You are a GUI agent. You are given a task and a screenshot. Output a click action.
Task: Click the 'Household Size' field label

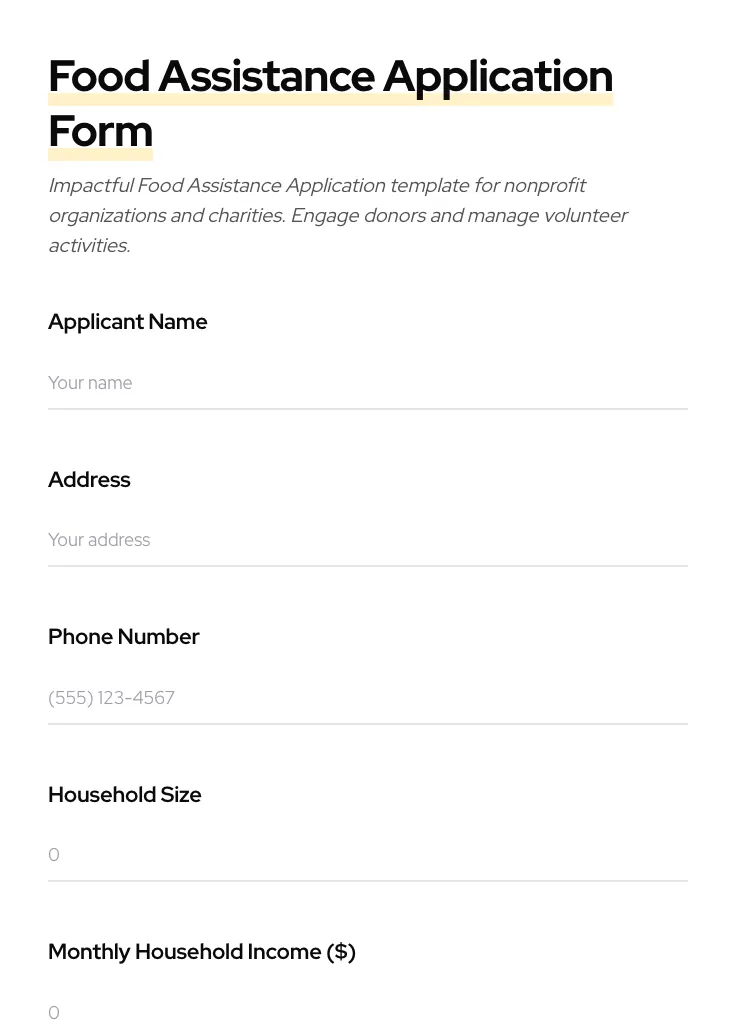click(124, 795)
